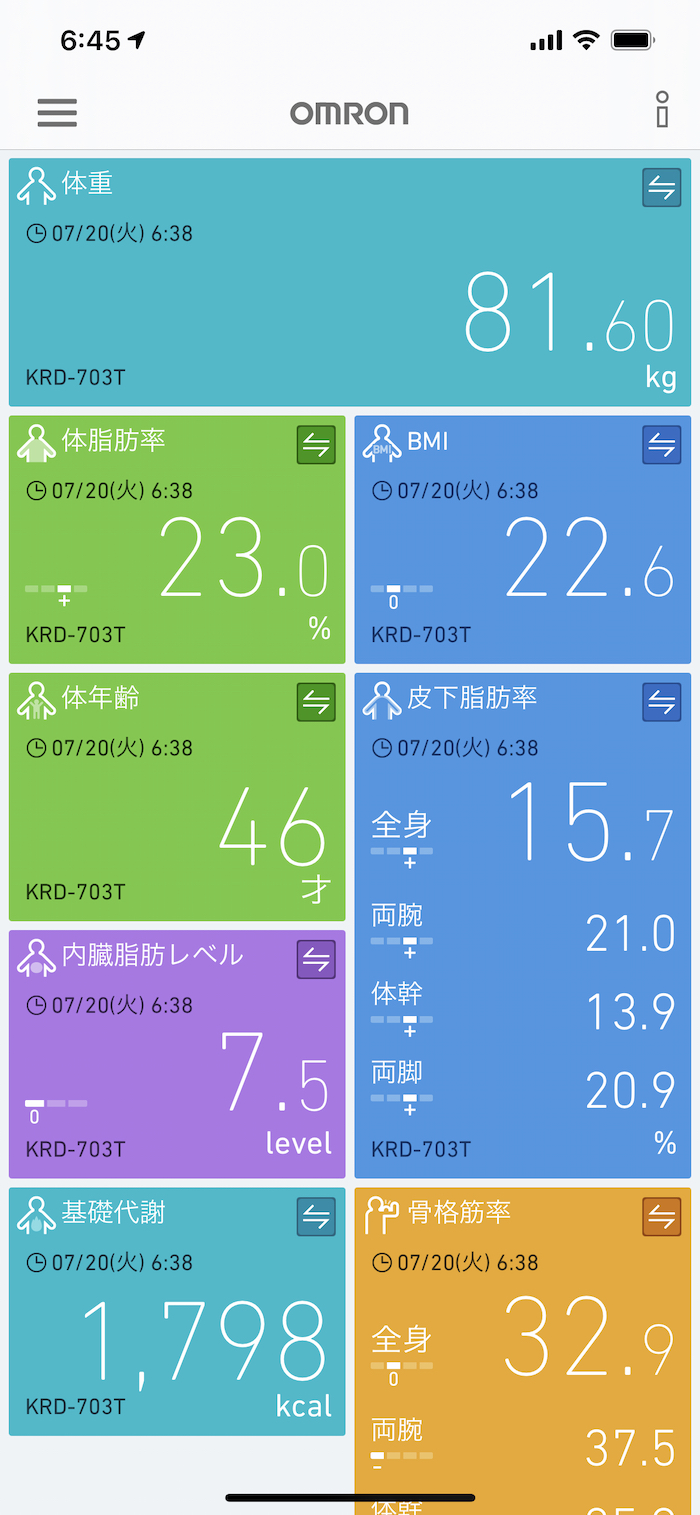Open the hamburger menu
Image resolution: width=700 pixels, height=1515 pixels.
pyautogui.click(x=57, y=112)
